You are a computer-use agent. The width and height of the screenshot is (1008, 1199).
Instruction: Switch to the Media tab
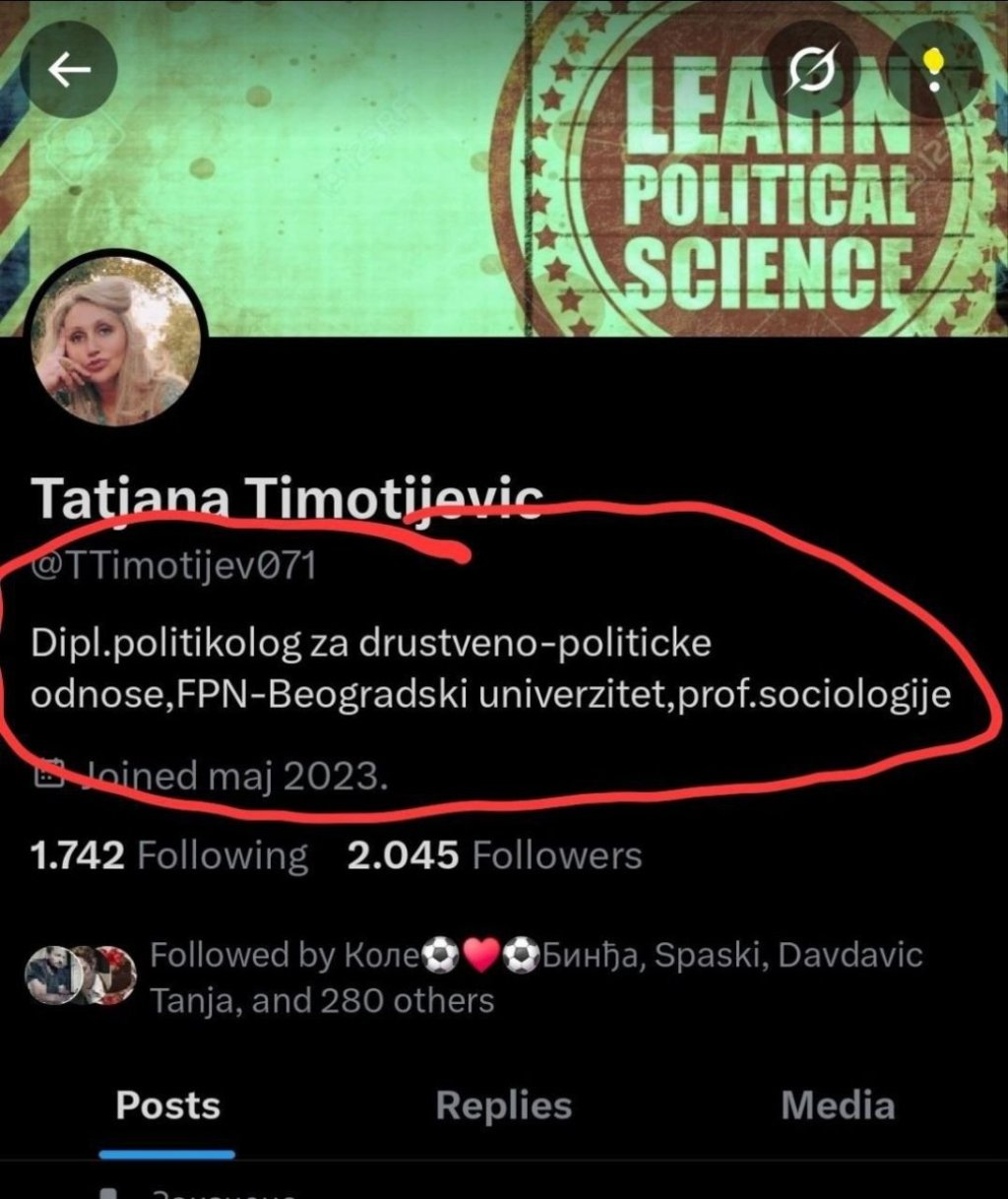tap(838, 1105)
